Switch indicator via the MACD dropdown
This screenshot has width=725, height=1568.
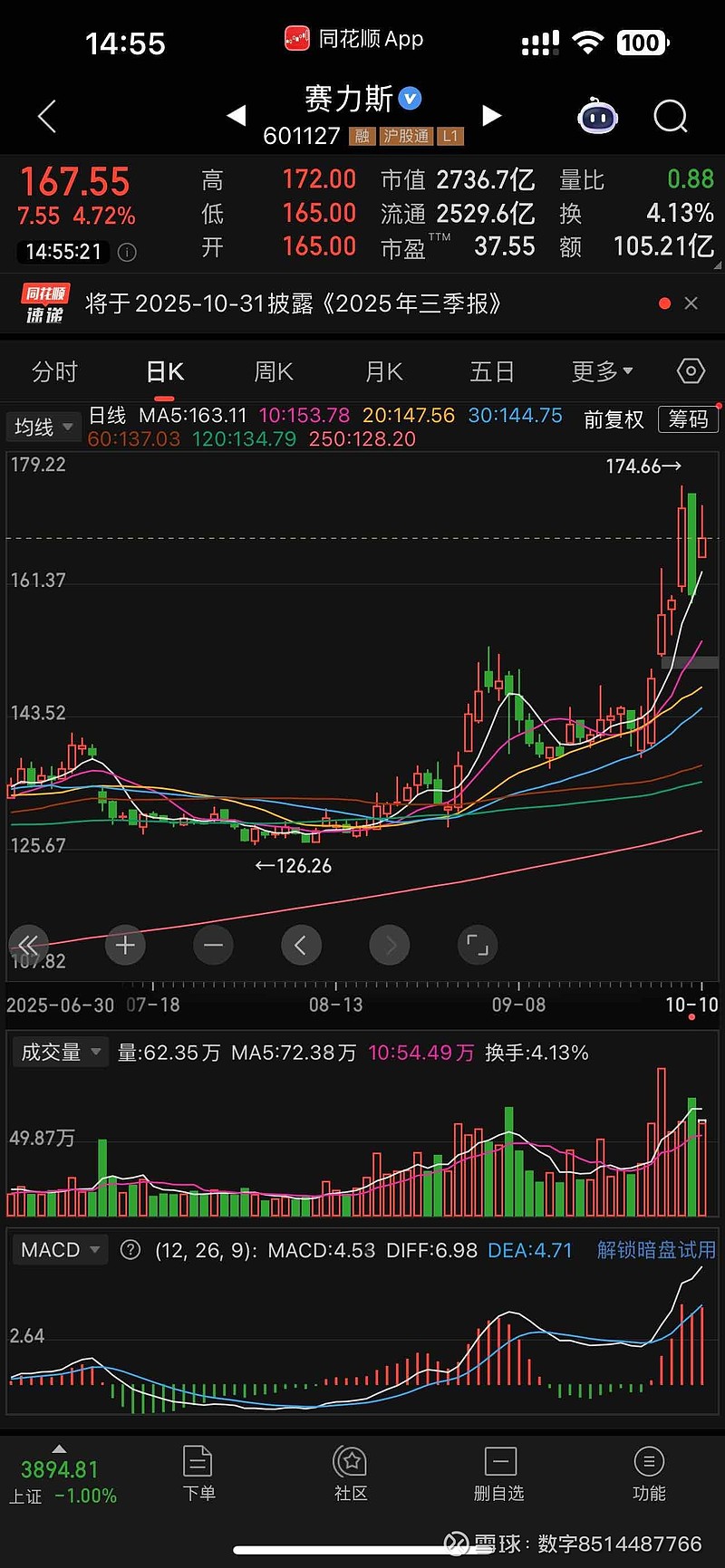(59, 1249)
